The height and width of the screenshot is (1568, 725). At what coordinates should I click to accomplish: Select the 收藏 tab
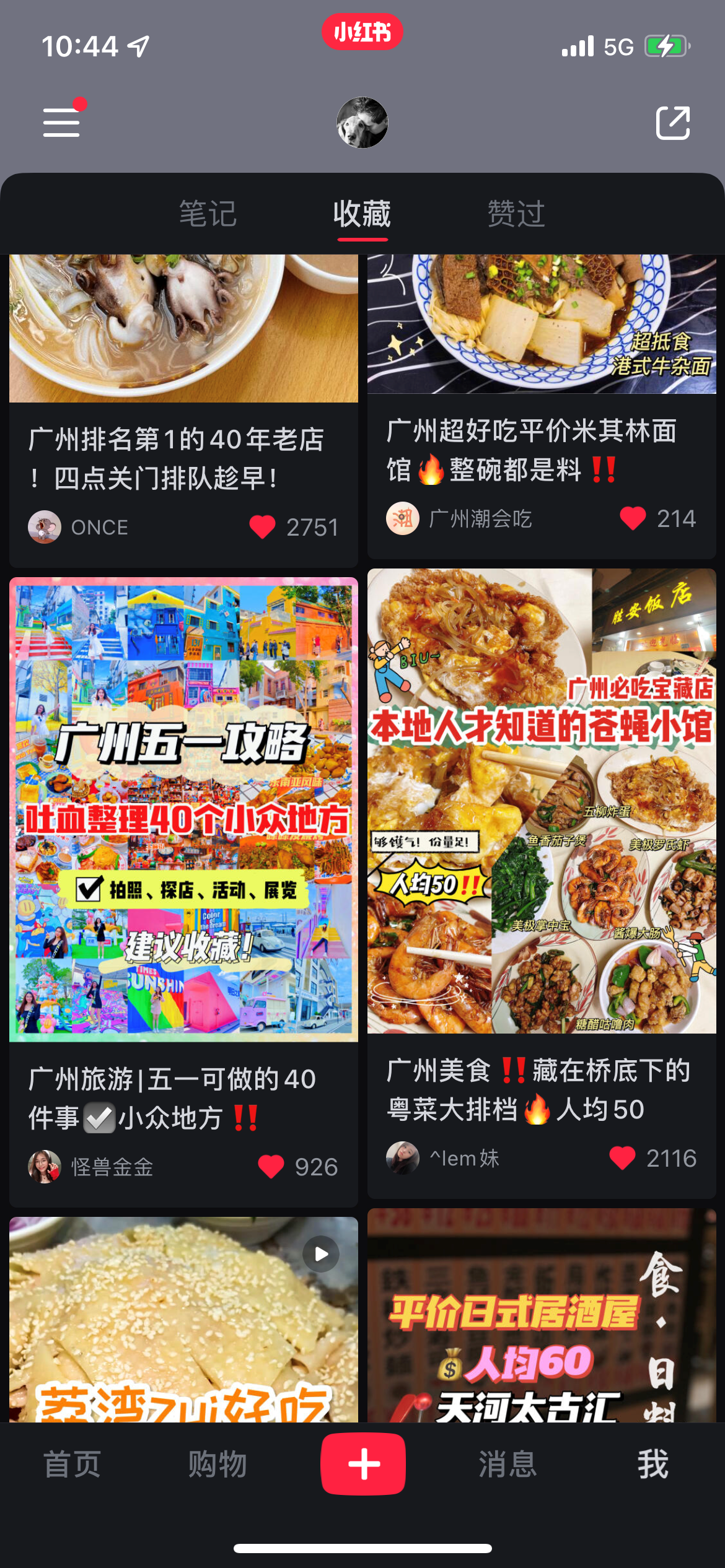(362, 214)
